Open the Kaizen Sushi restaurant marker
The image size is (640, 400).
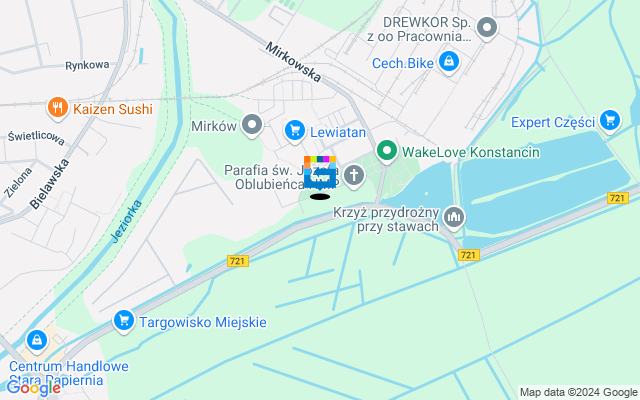pyautogui.click(x=57, y=107)
